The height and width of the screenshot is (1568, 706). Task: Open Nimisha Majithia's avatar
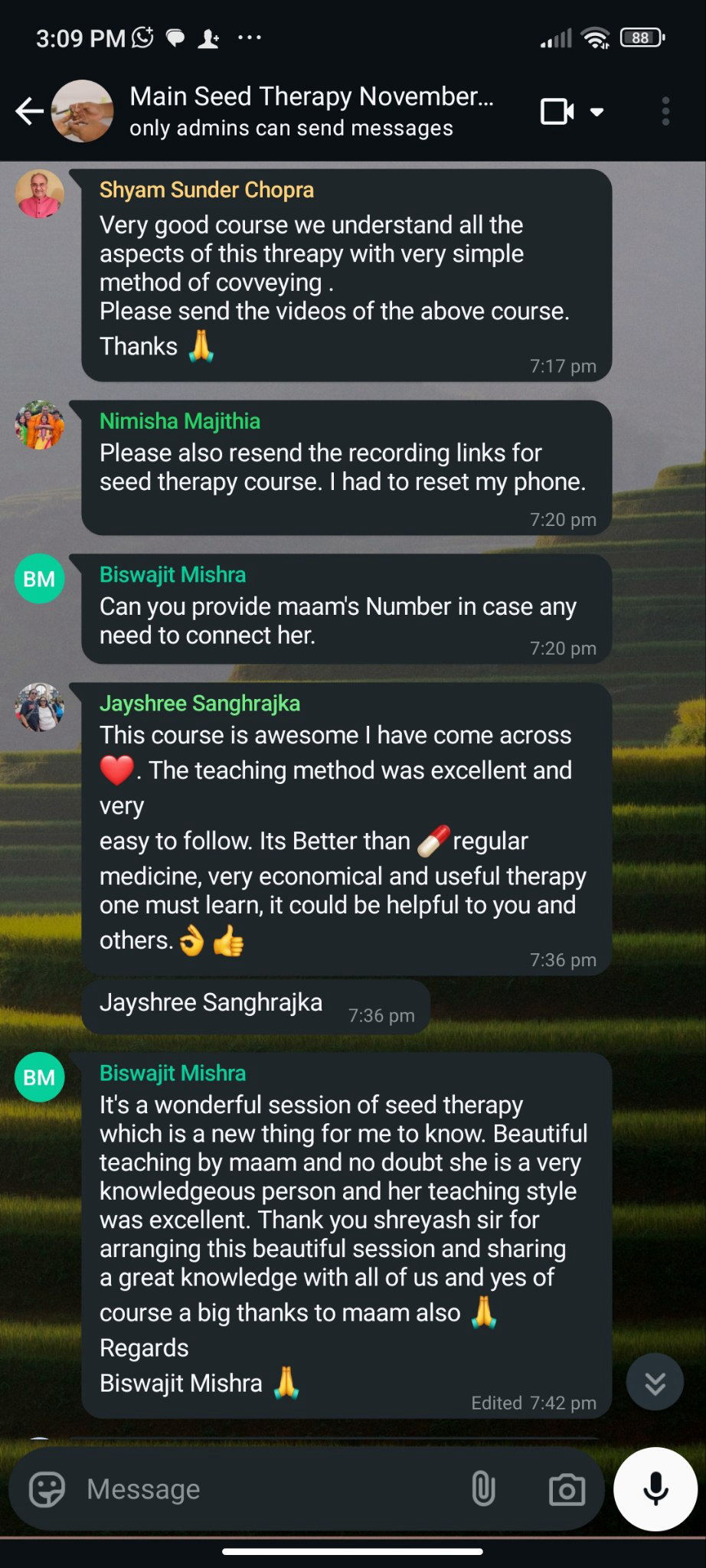click(x=40, y=425)
